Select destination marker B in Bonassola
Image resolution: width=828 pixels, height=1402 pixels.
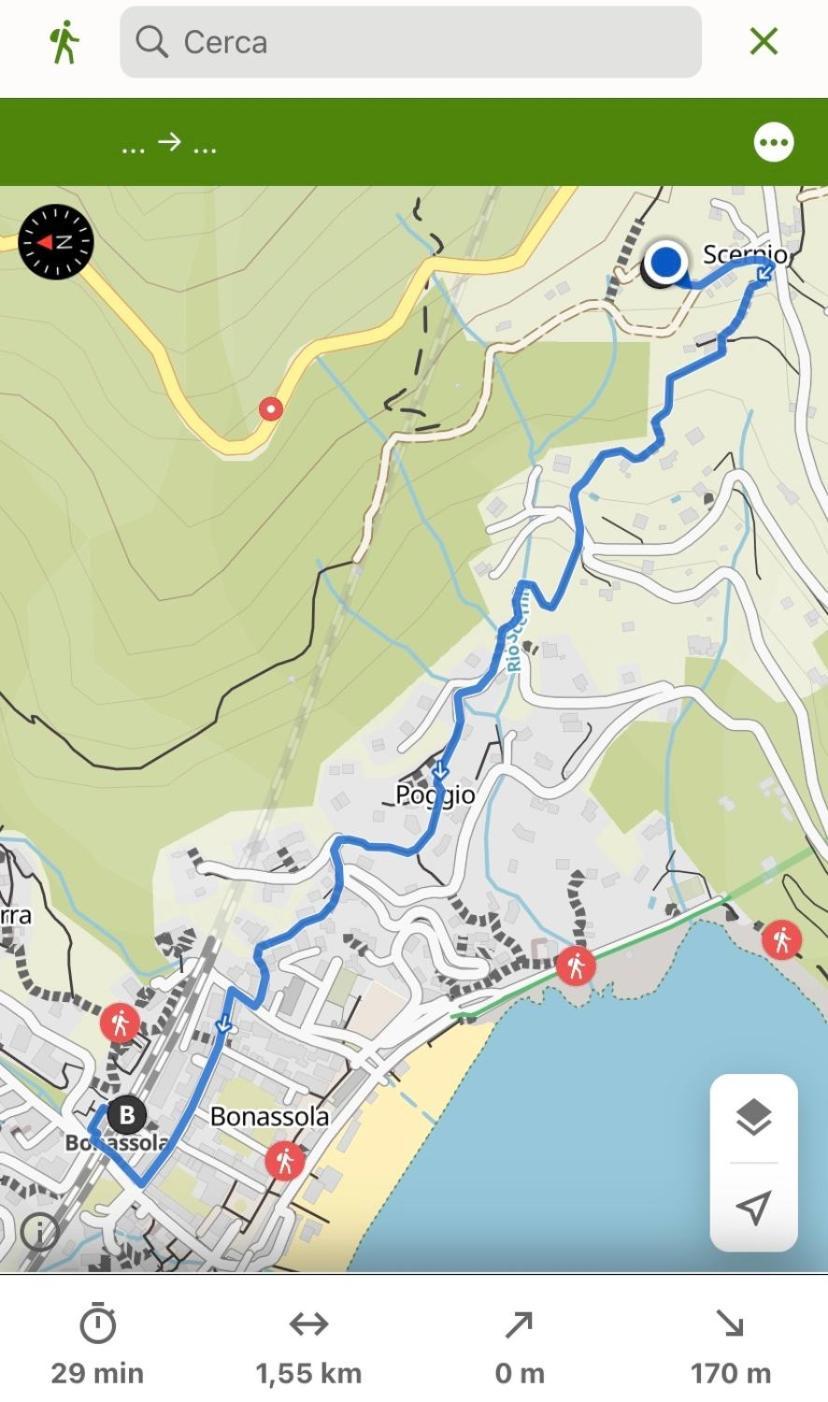pos(126,1114)
